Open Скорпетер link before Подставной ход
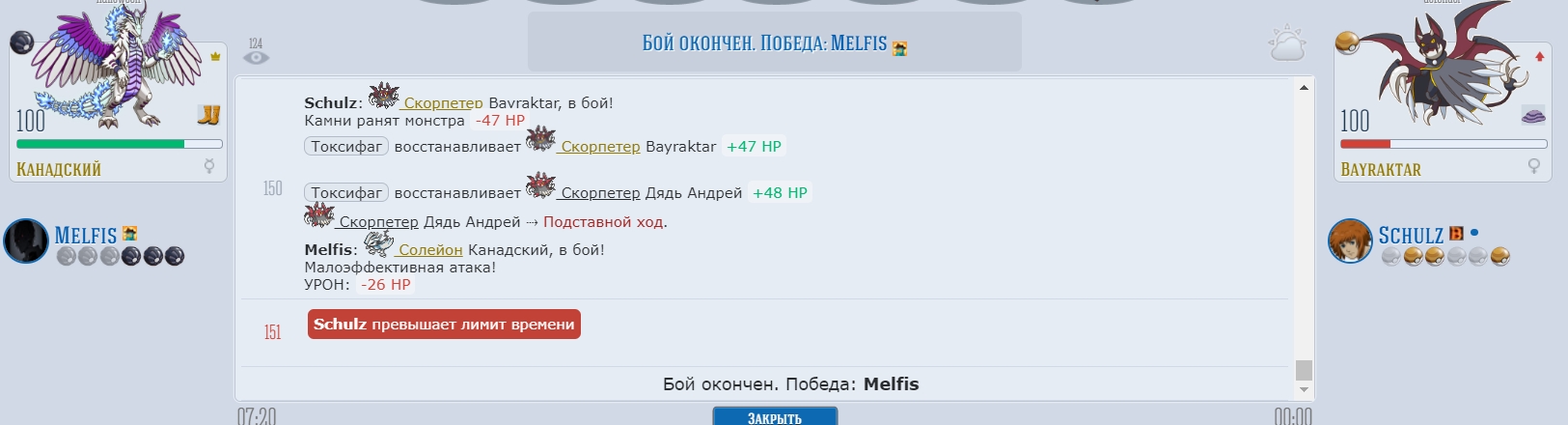This screenshot has width=1568, height=425. point(378,221)
